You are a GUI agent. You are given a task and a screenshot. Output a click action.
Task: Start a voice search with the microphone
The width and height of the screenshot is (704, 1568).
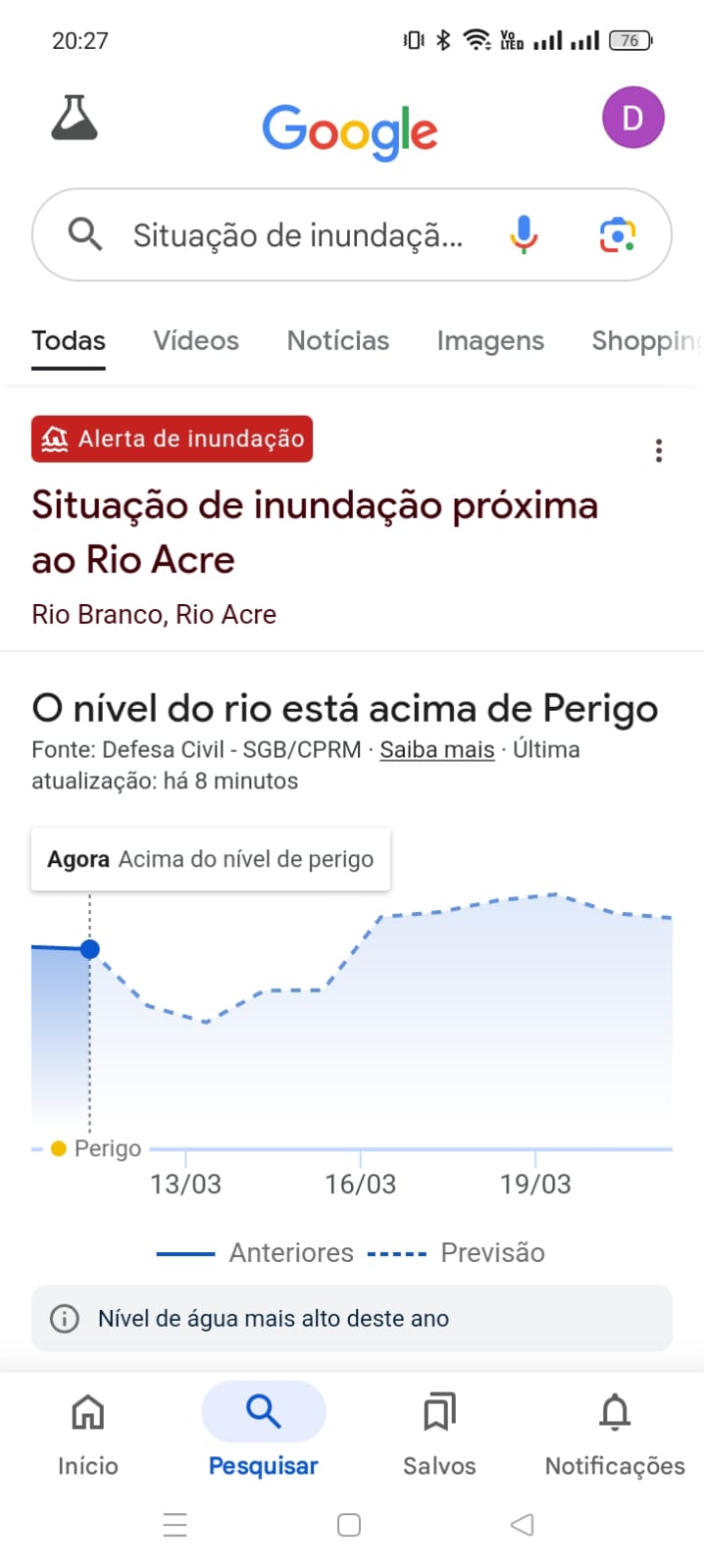click(524, 235)
